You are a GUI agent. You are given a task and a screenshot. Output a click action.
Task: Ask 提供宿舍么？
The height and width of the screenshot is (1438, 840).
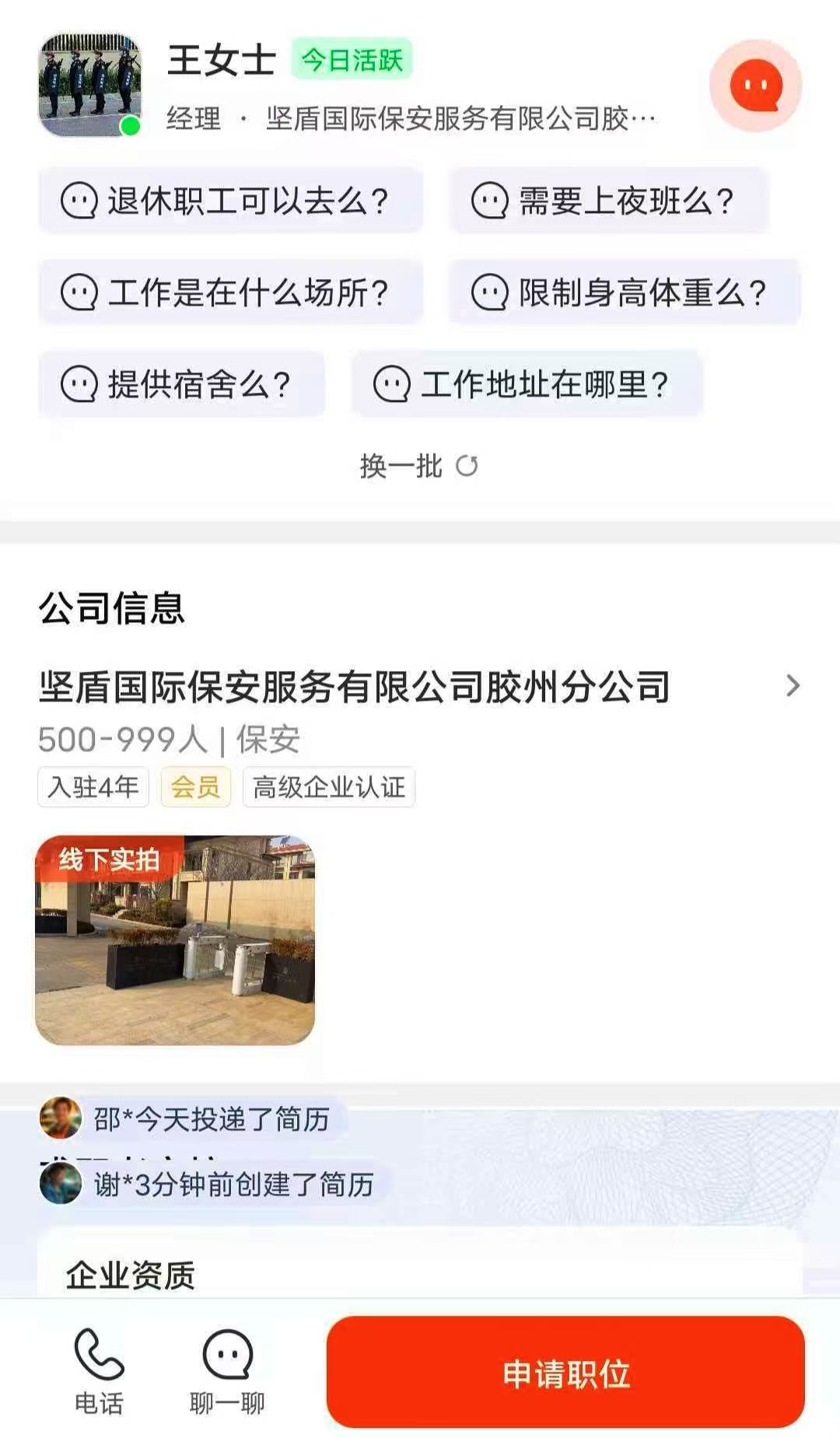click(x=181, y=384)
